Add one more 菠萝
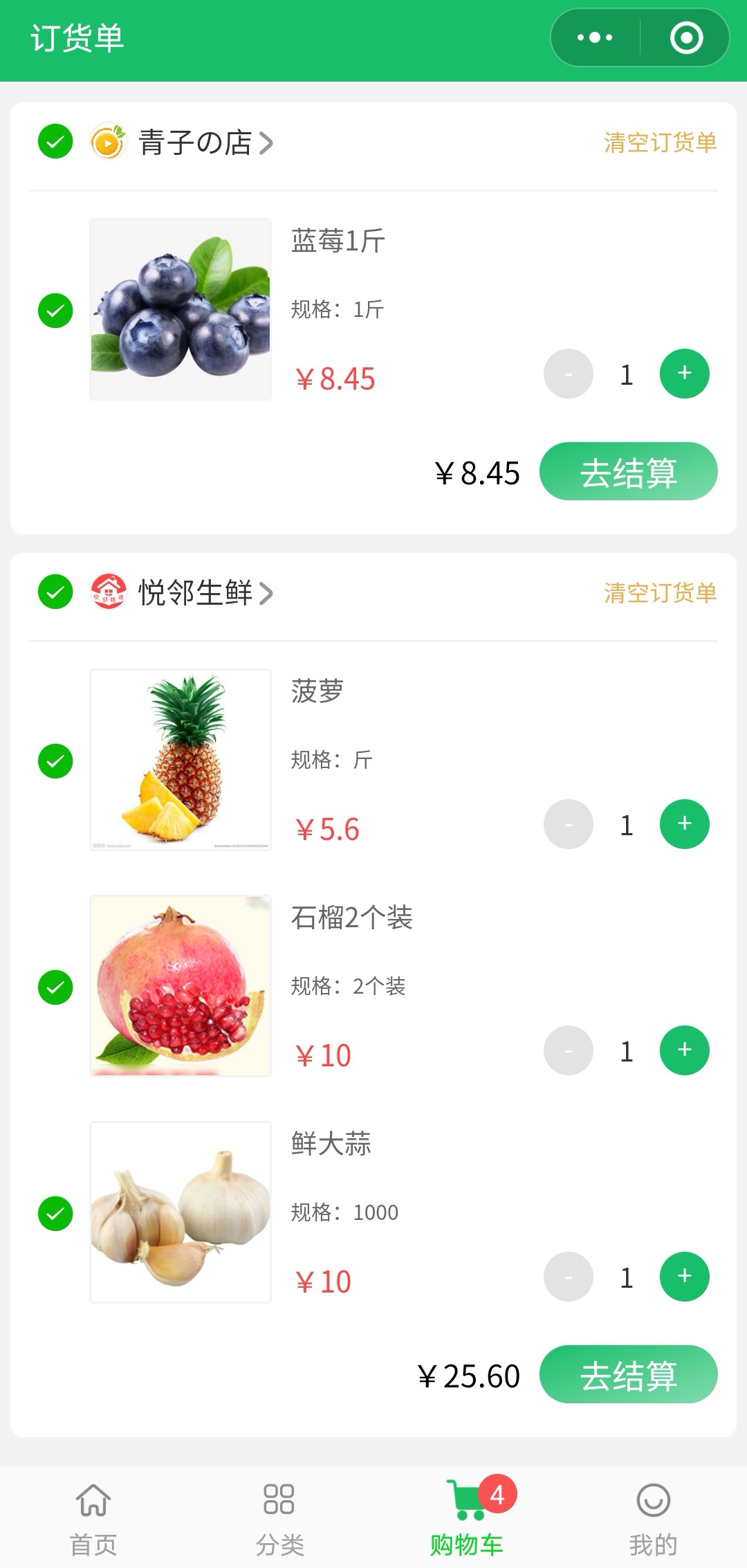 [685, 824]
